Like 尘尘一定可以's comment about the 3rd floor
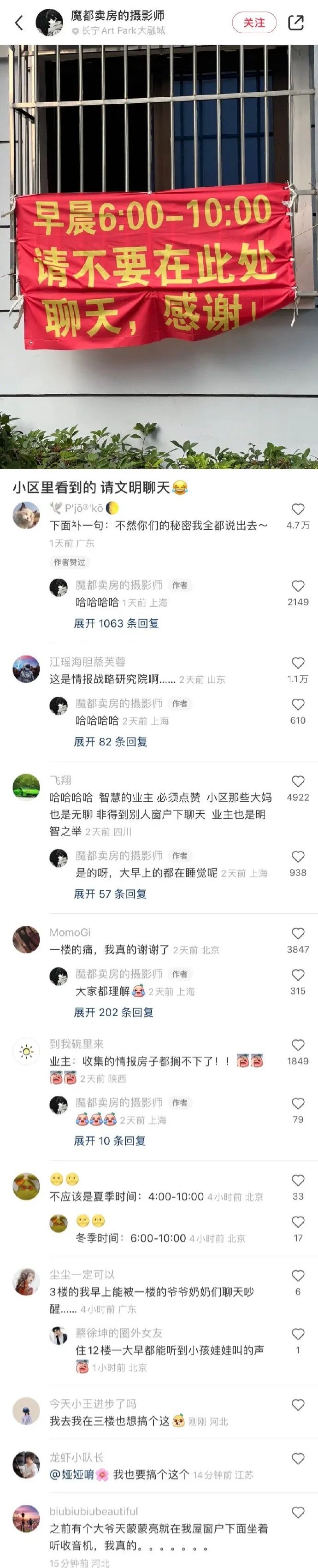 click(x=298, y=1275)
